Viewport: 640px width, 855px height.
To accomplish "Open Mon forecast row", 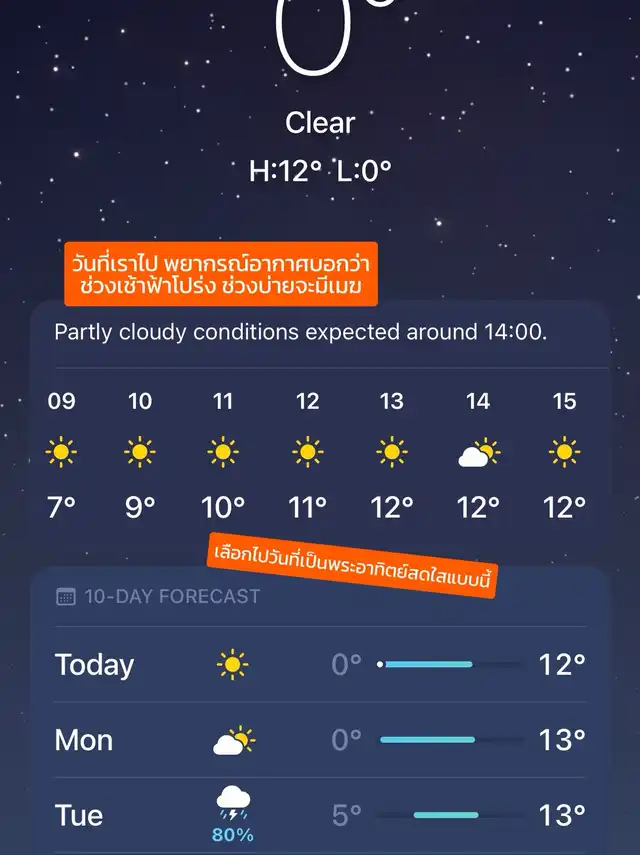I will click(320, 740).
